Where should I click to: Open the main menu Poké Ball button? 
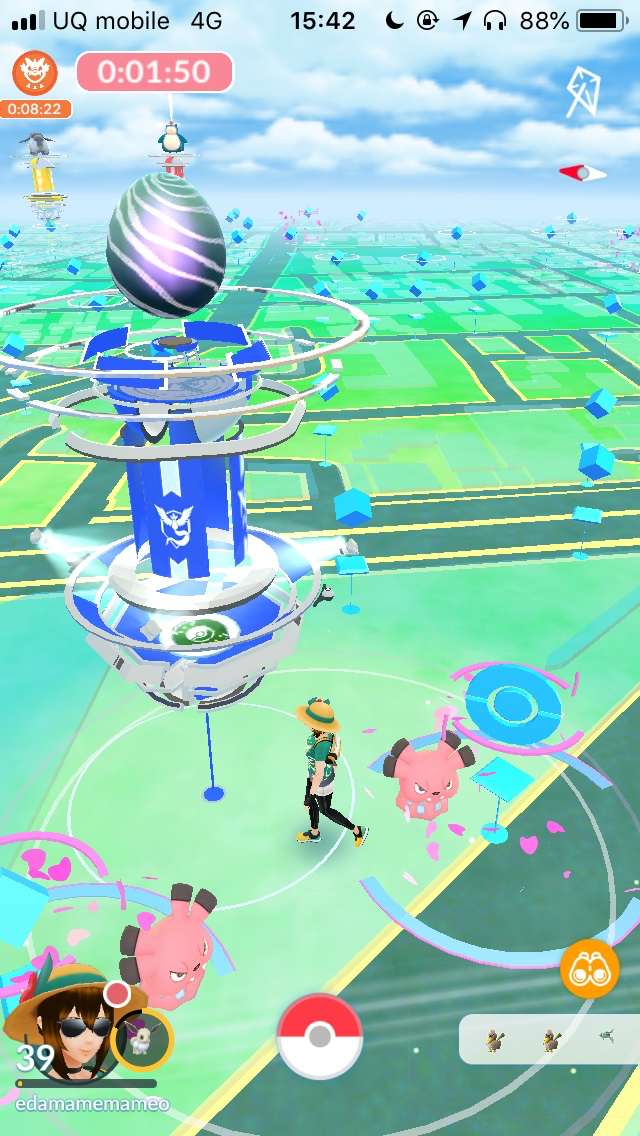pyautogui.click(x=319, y=1036)
